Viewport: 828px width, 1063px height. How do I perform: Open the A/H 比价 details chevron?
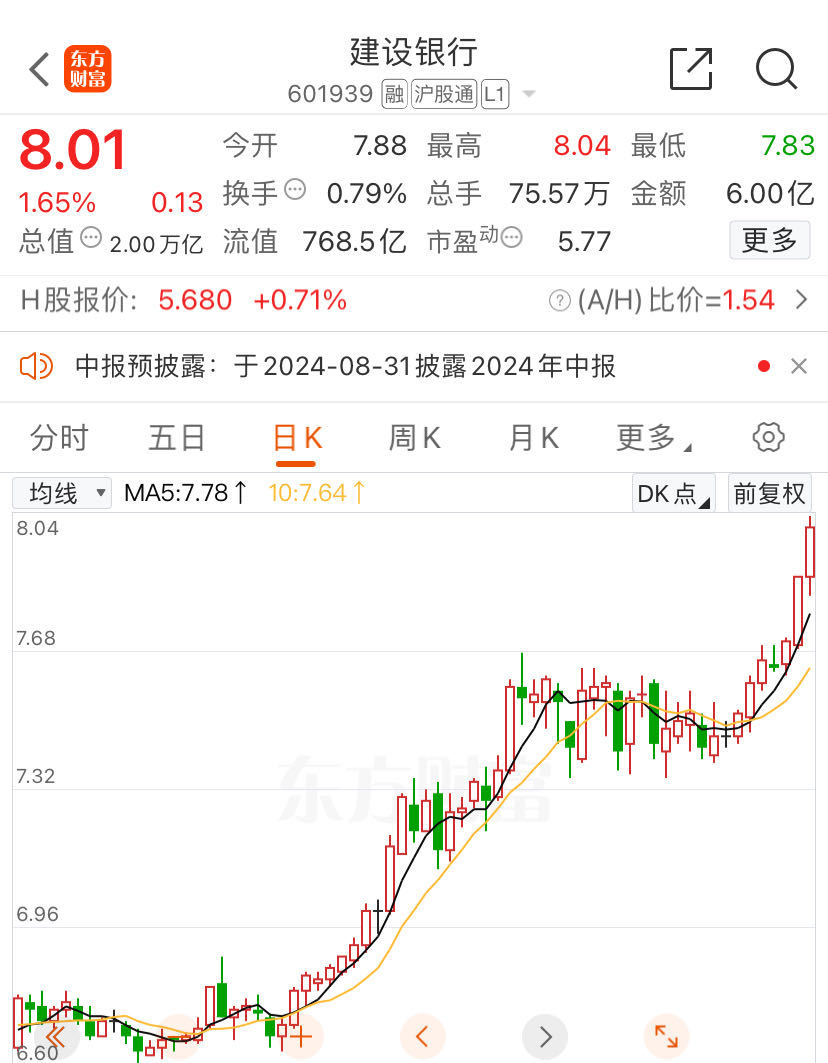[x=800, y=299]
